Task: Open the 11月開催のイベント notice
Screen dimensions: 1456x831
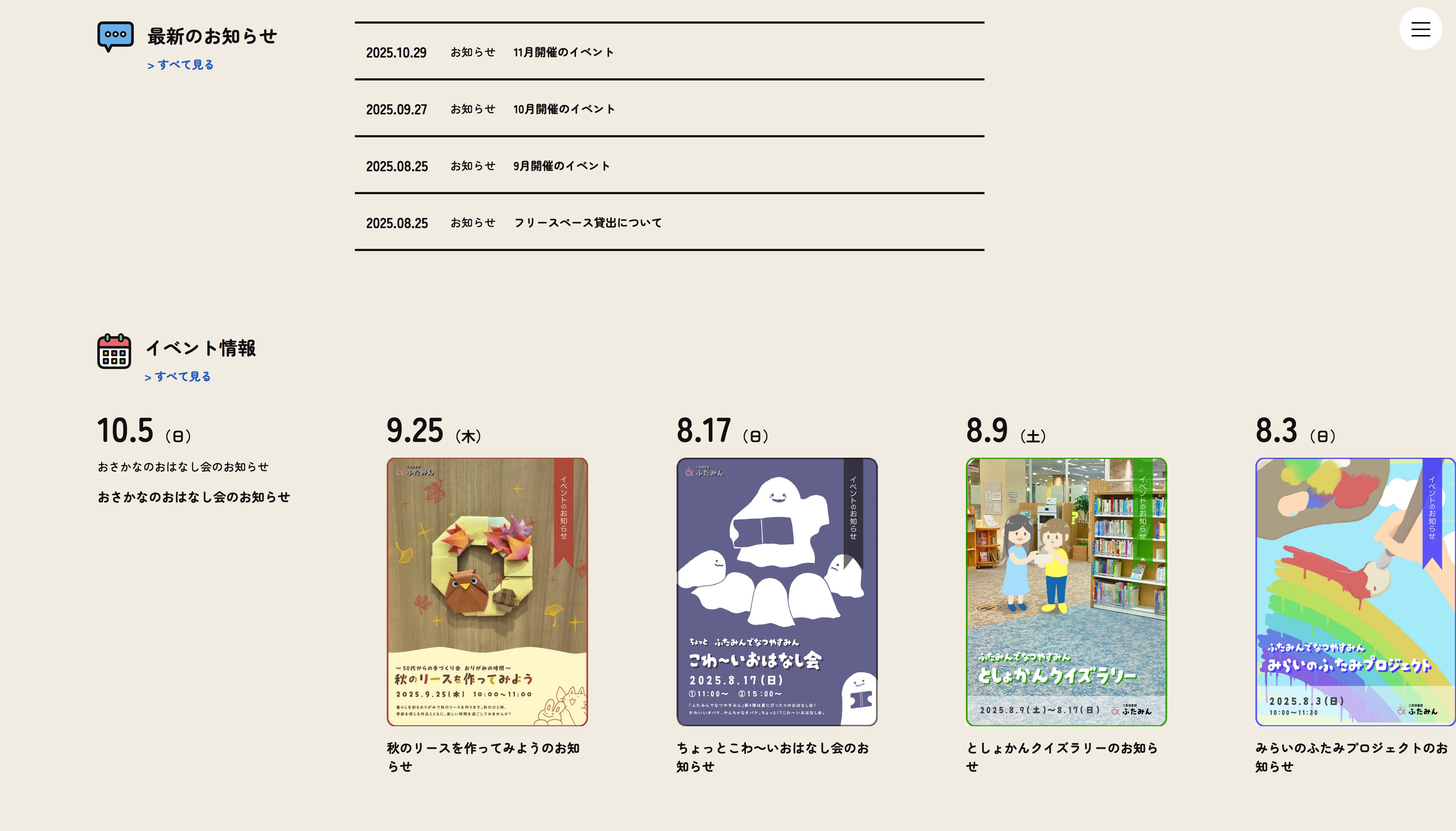Action: click(x=563, y=53)
